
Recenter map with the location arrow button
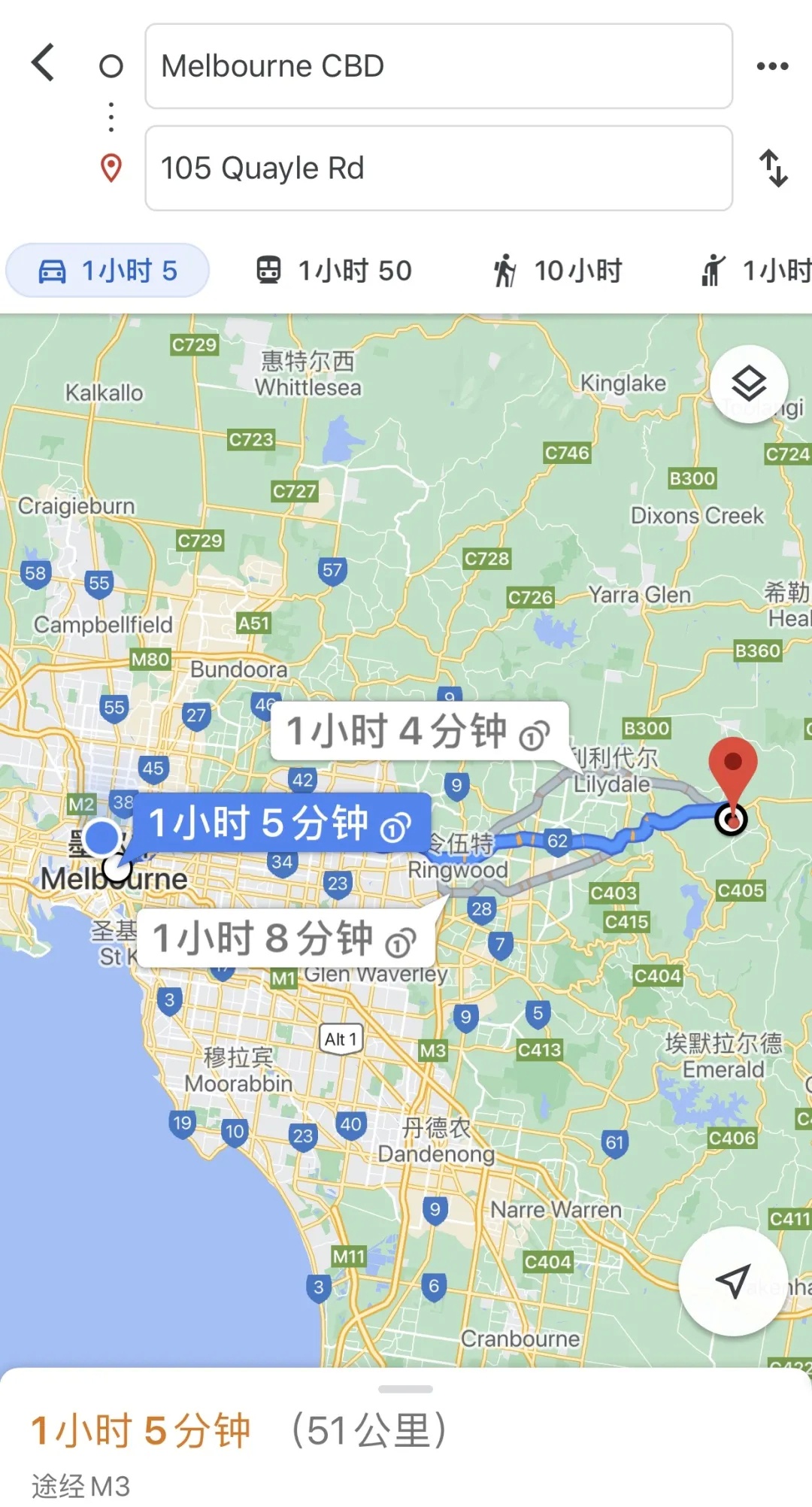(x=733, y=1281)
